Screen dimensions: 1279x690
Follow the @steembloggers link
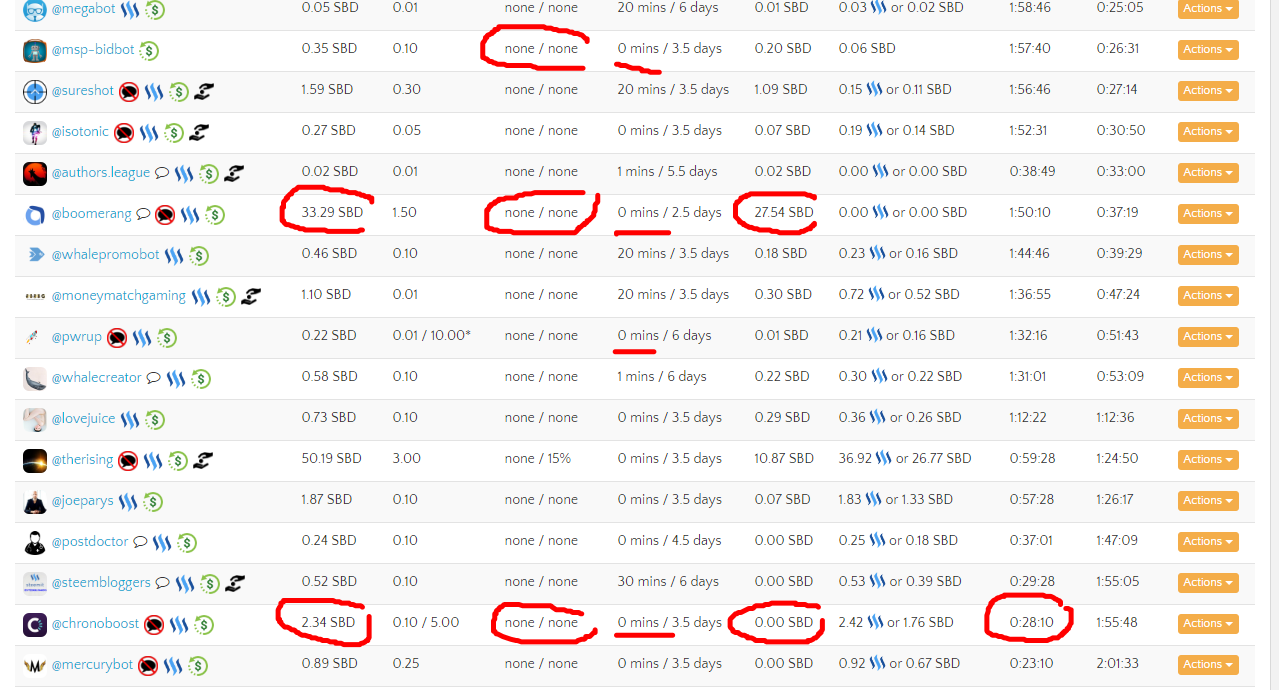click(100, 582)
